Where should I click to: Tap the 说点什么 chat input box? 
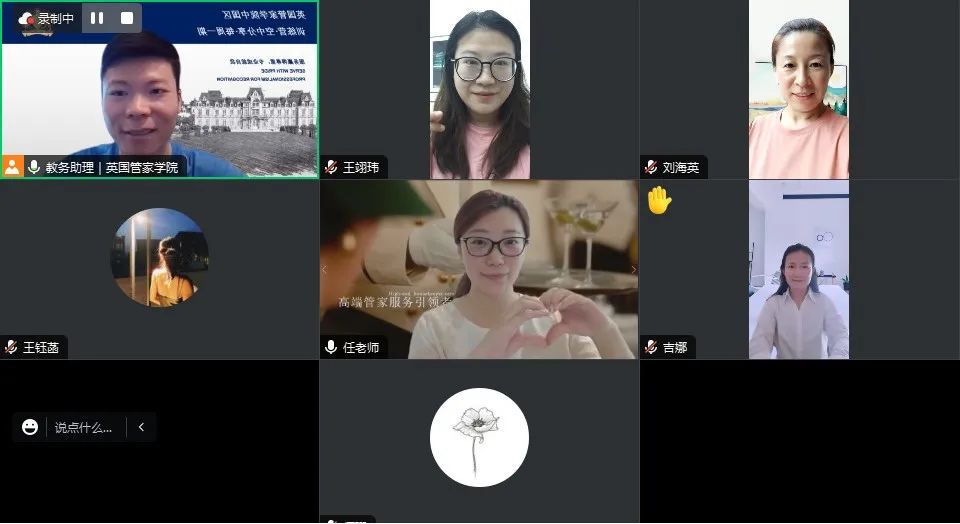(83, 427)
